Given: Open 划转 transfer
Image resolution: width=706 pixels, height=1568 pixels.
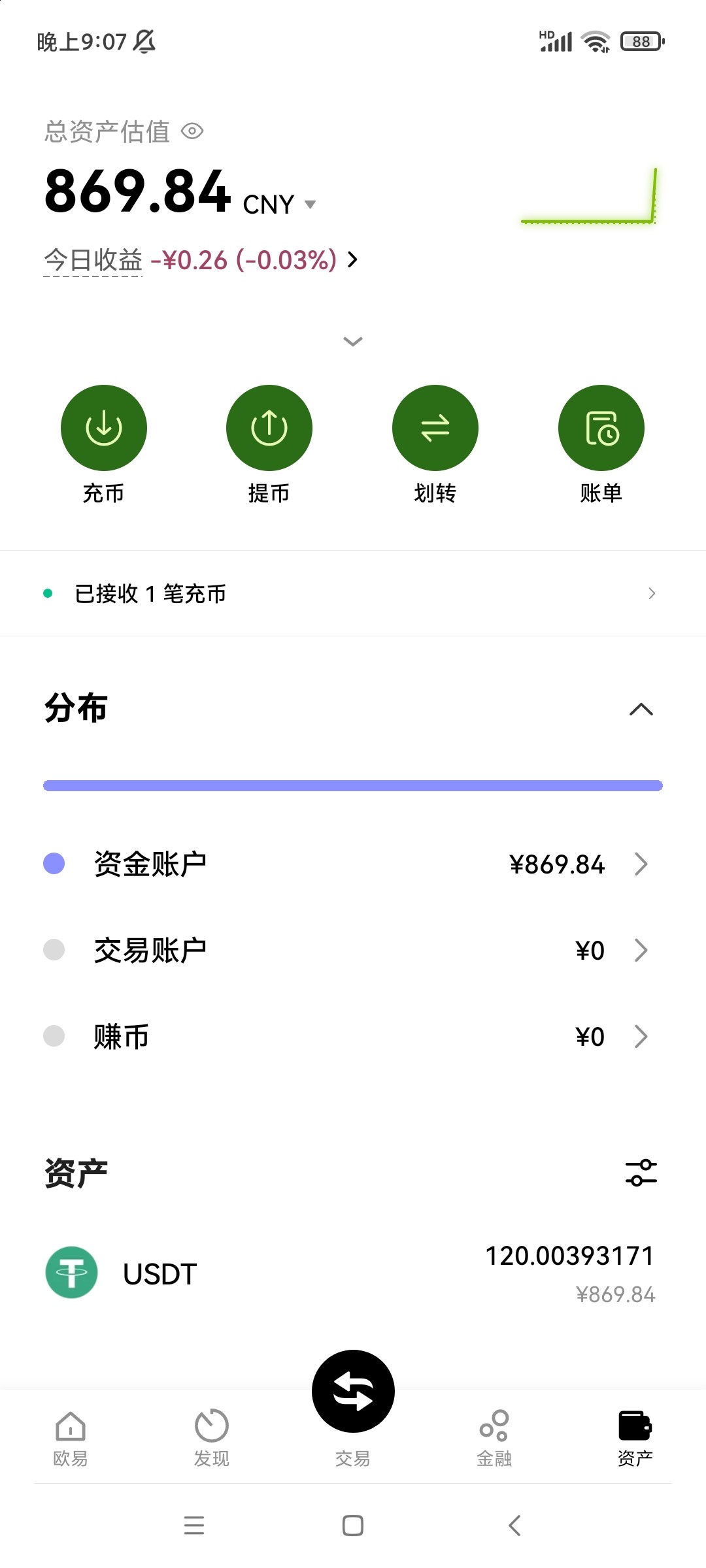Looking at the screenshot, I should 435,428.
